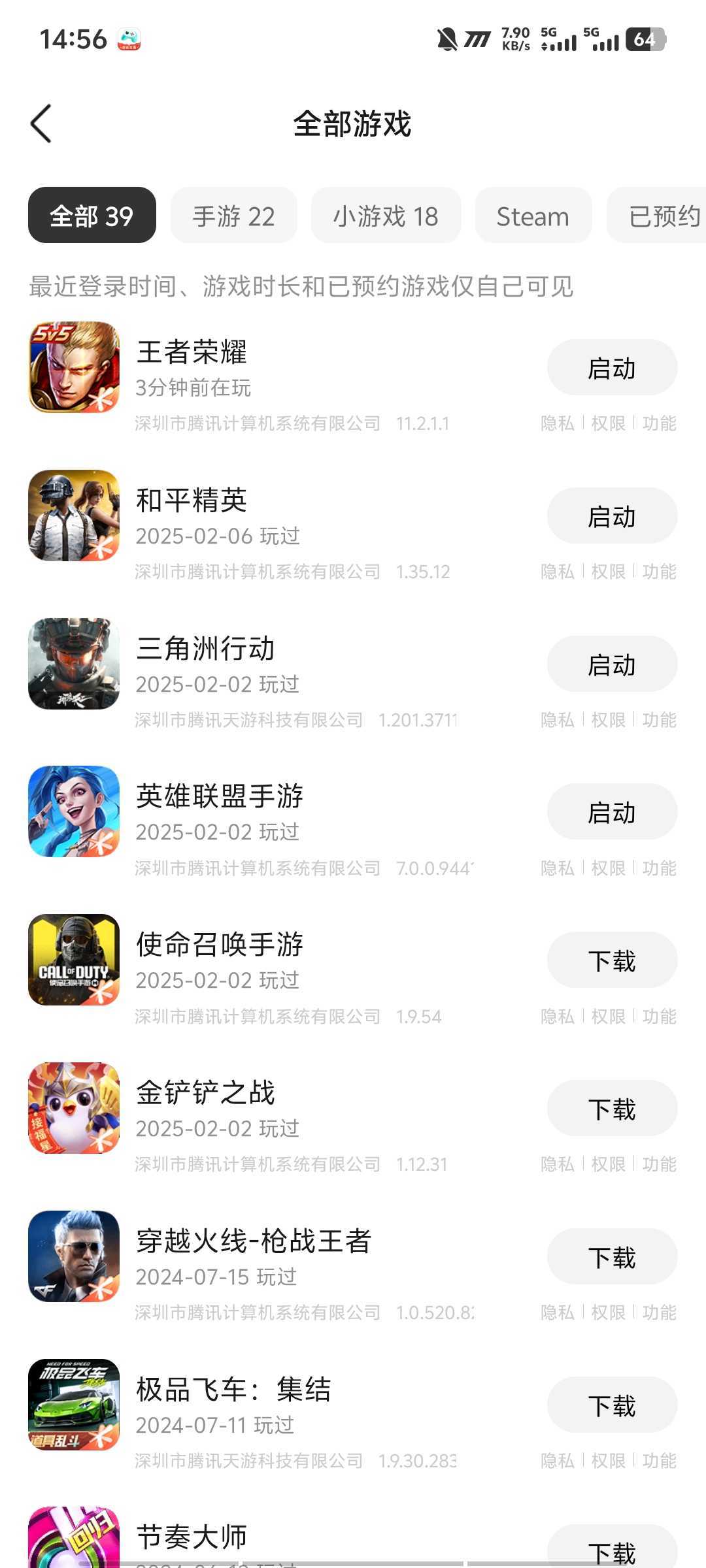This screenshot has width=706, height=1568.
Task: Switch to the 手游 22 tab
Action: pos(233,216)
